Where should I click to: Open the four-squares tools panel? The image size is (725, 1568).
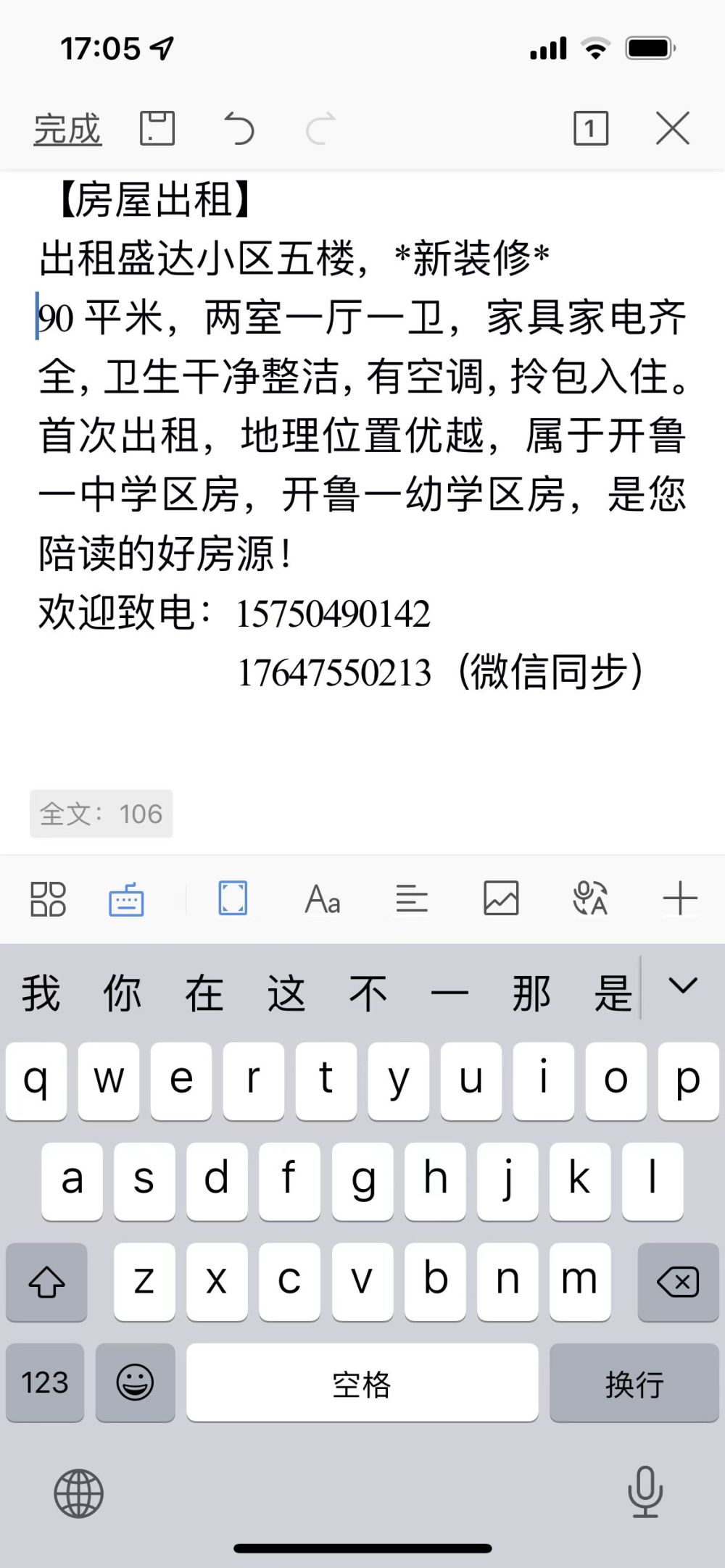[x=49, y=899]
